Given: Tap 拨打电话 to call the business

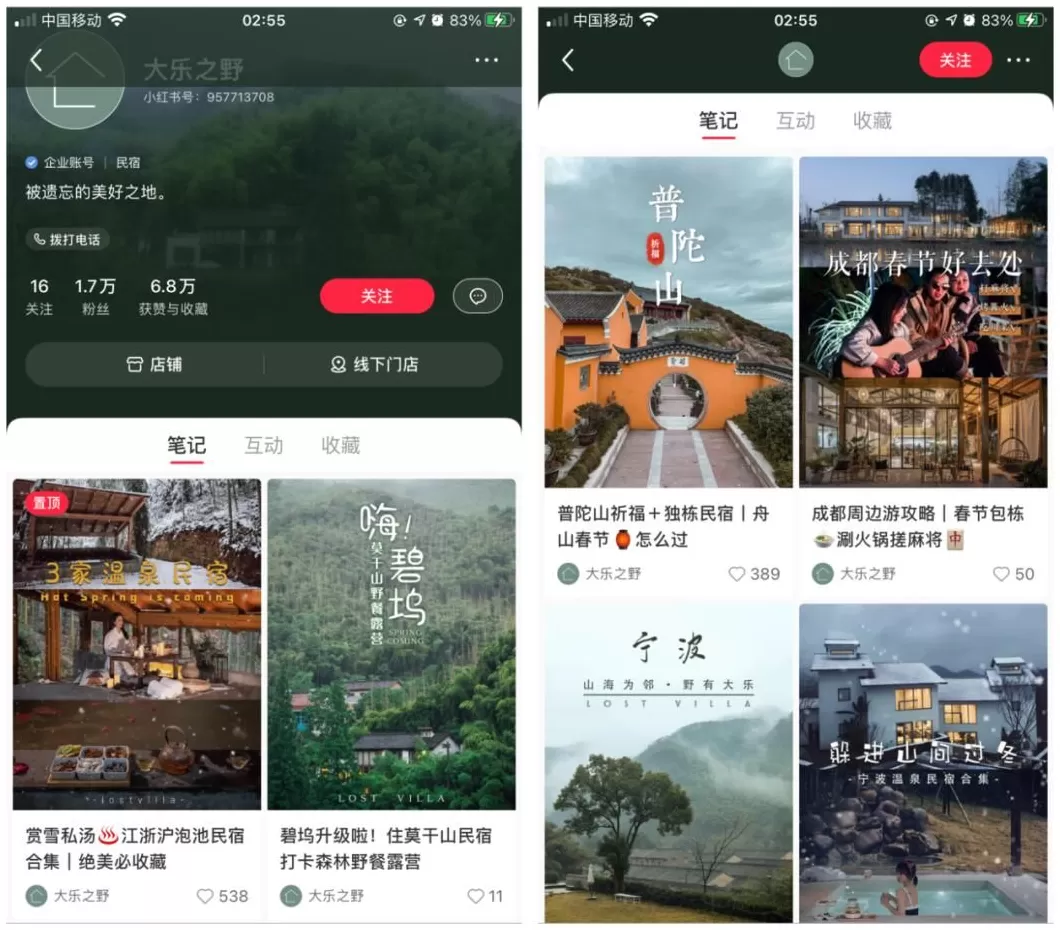Looking at the screenshot, I should pyautogui.click(x=67, y=240).
